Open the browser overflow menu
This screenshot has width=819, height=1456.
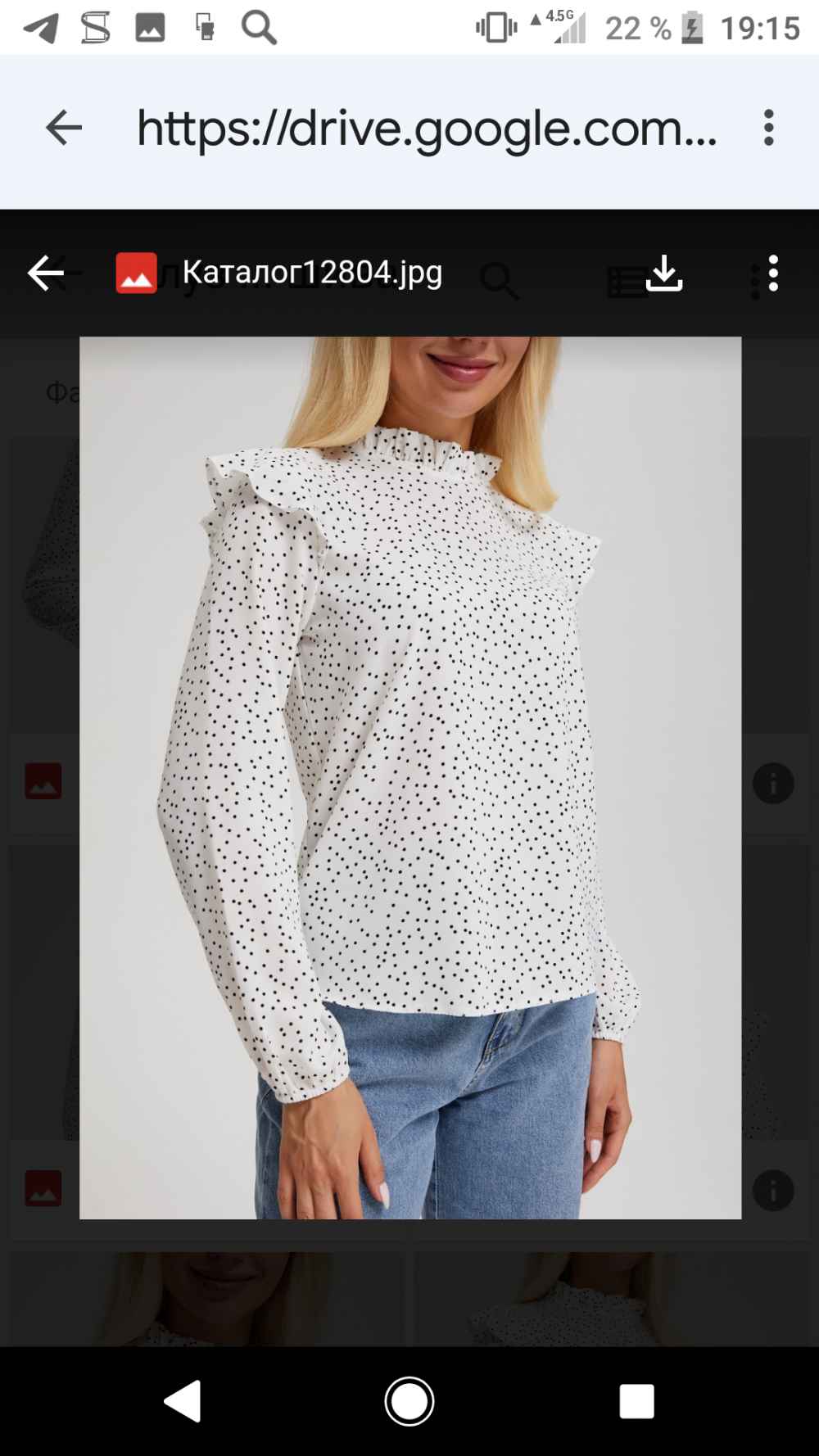(768, 128)
